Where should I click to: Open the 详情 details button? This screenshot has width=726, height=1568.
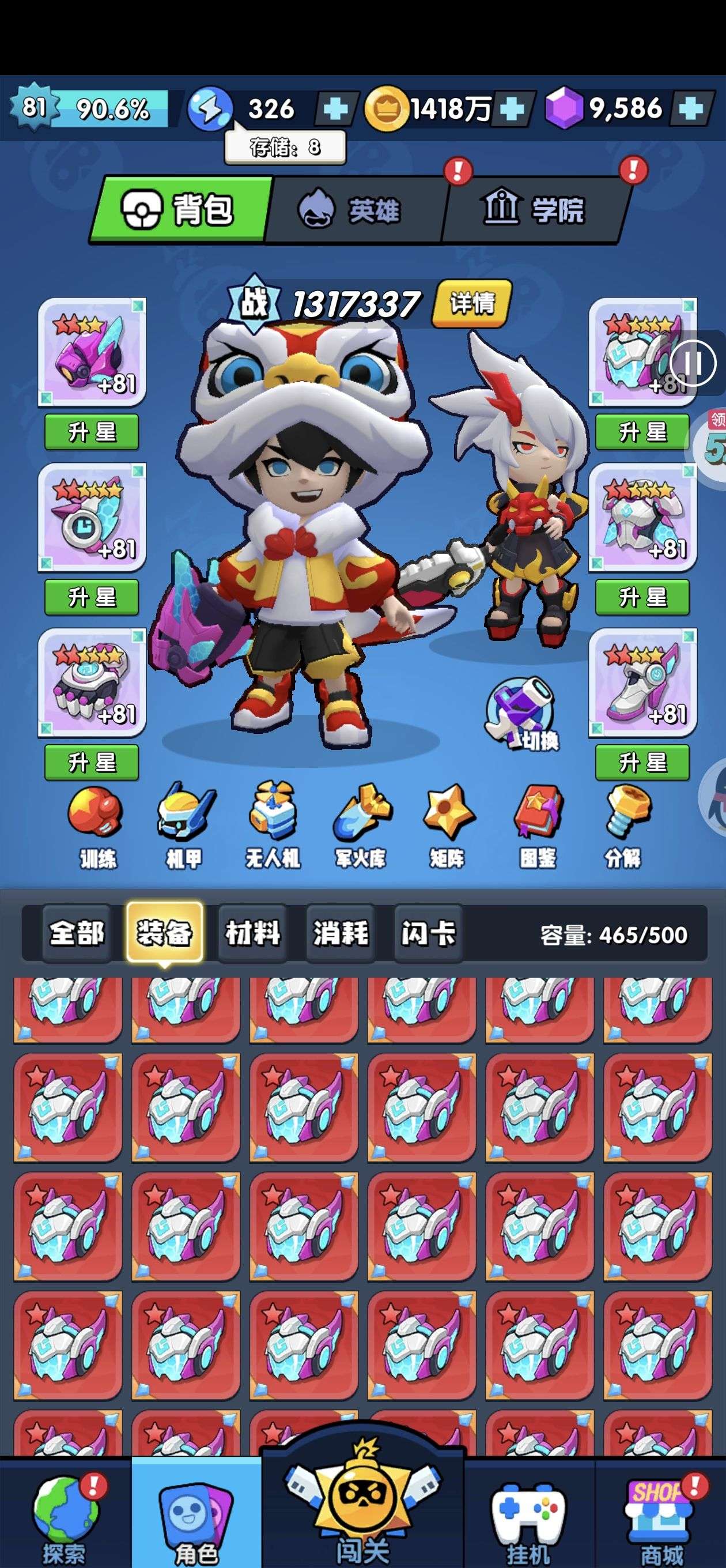pos(472,303)
